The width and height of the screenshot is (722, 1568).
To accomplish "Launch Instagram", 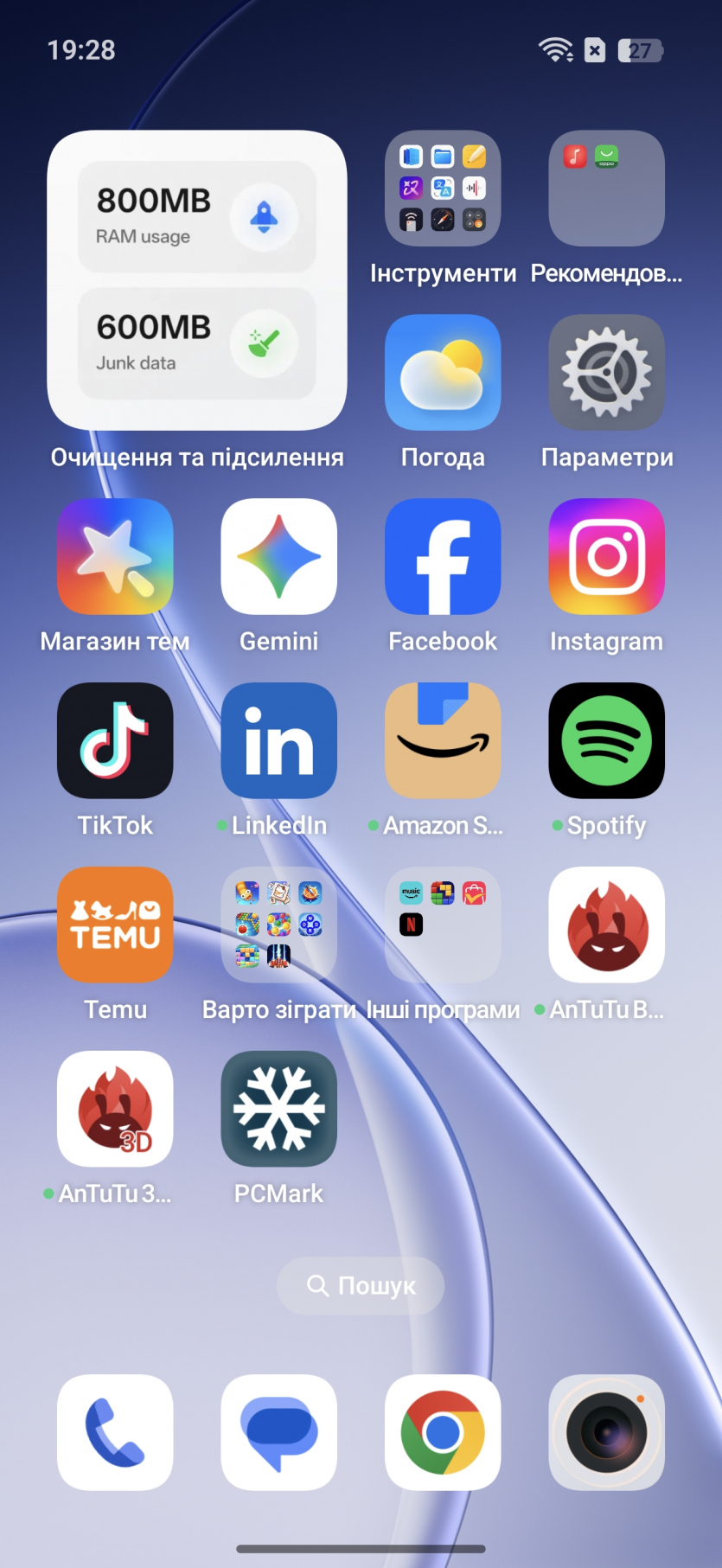I will pyautogui.click(x=606, y=557).
